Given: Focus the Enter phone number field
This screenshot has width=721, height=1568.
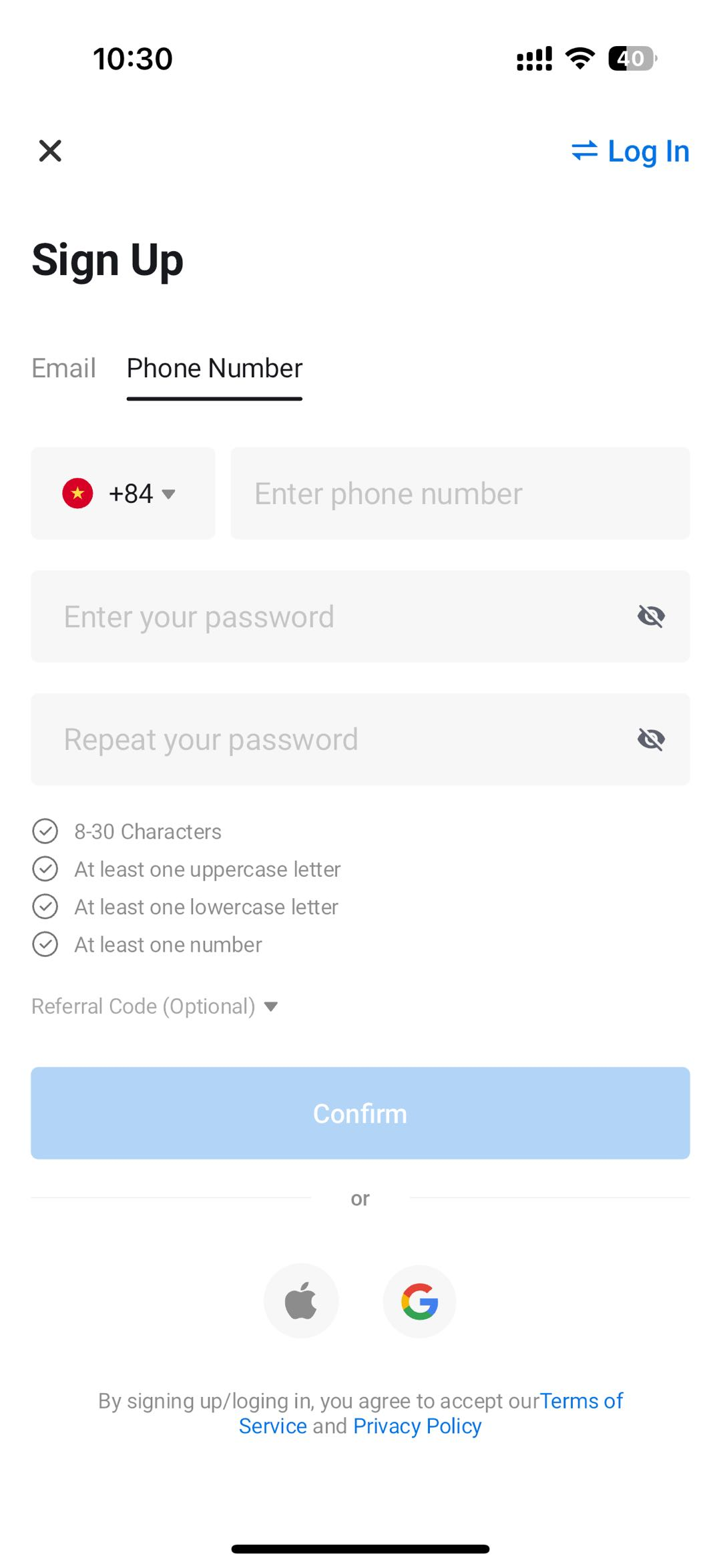Looking at the screenshot, I should tap(459, 494).
